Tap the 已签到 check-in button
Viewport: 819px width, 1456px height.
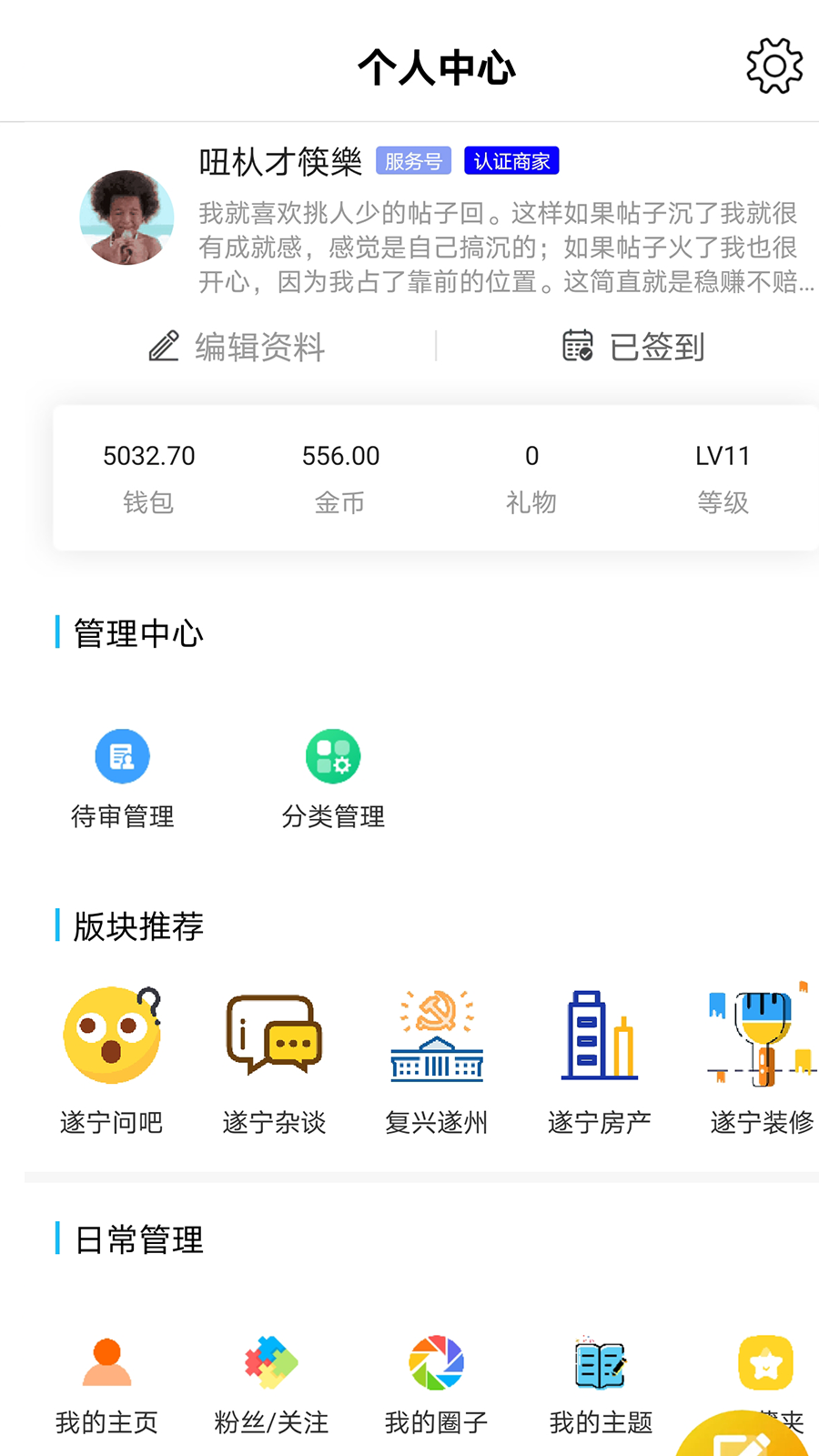click(633, 347)
